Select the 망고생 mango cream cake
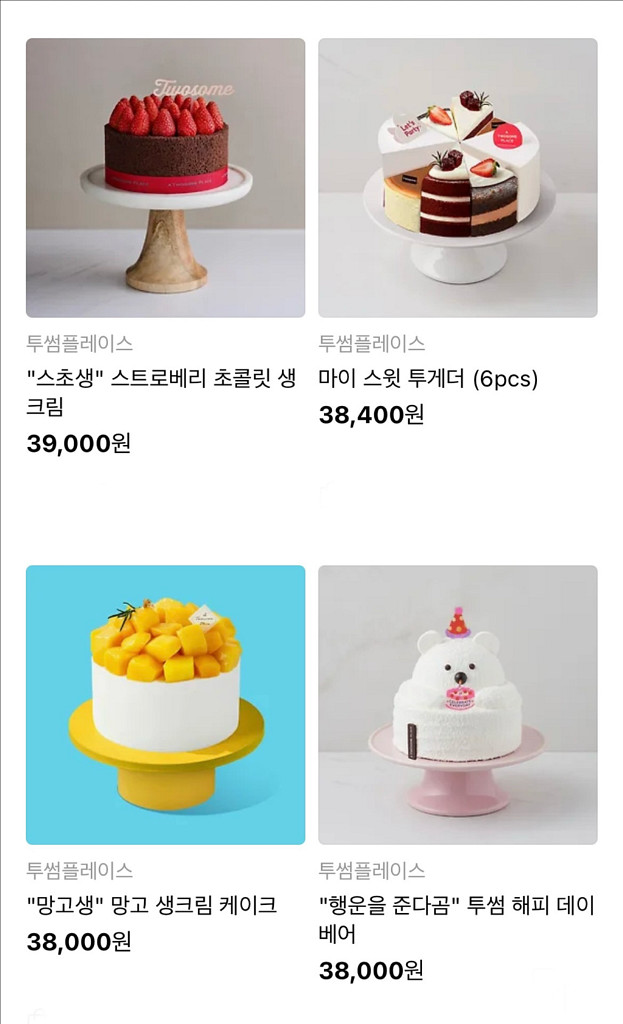 pos(165,705)
